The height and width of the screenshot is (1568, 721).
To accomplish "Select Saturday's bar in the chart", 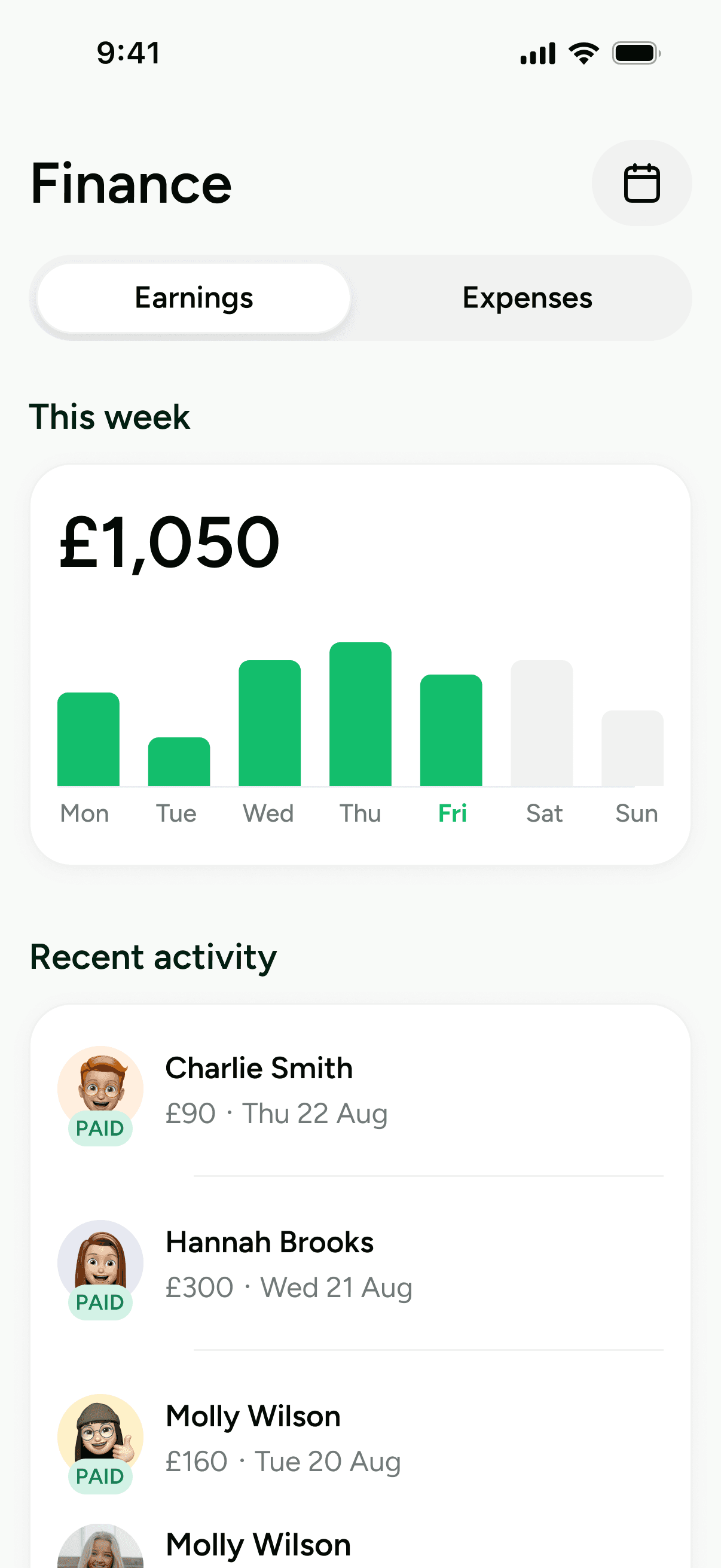I will (x=542, y=723).
